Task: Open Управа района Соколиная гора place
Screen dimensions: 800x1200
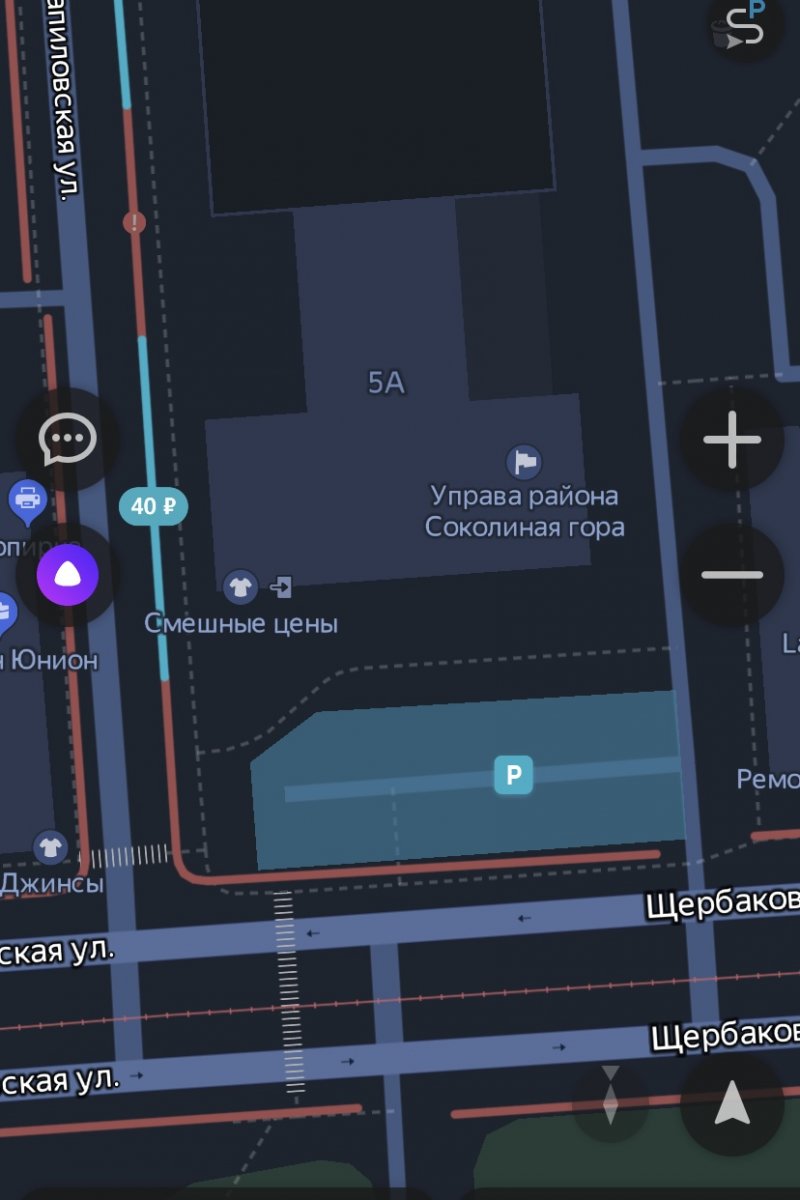Action: tap(524, 462)
